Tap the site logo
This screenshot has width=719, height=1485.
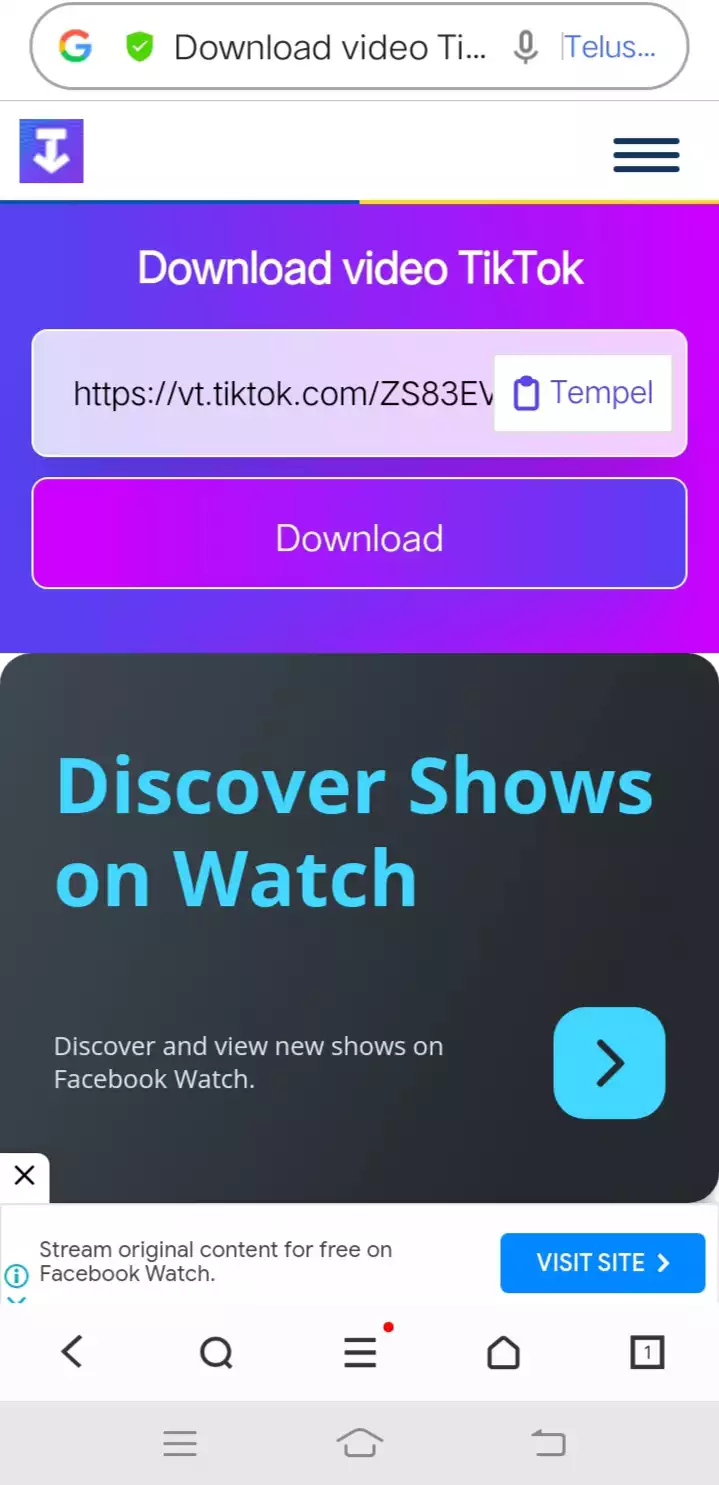point(51,151)
